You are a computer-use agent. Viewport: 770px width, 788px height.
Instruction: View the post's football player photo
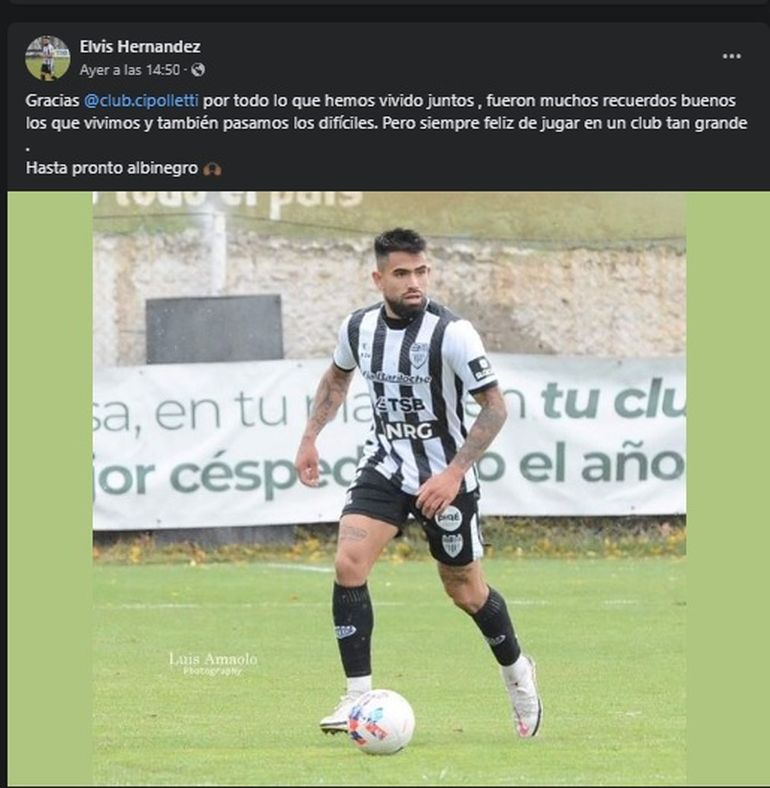click(x=389, y=488)
